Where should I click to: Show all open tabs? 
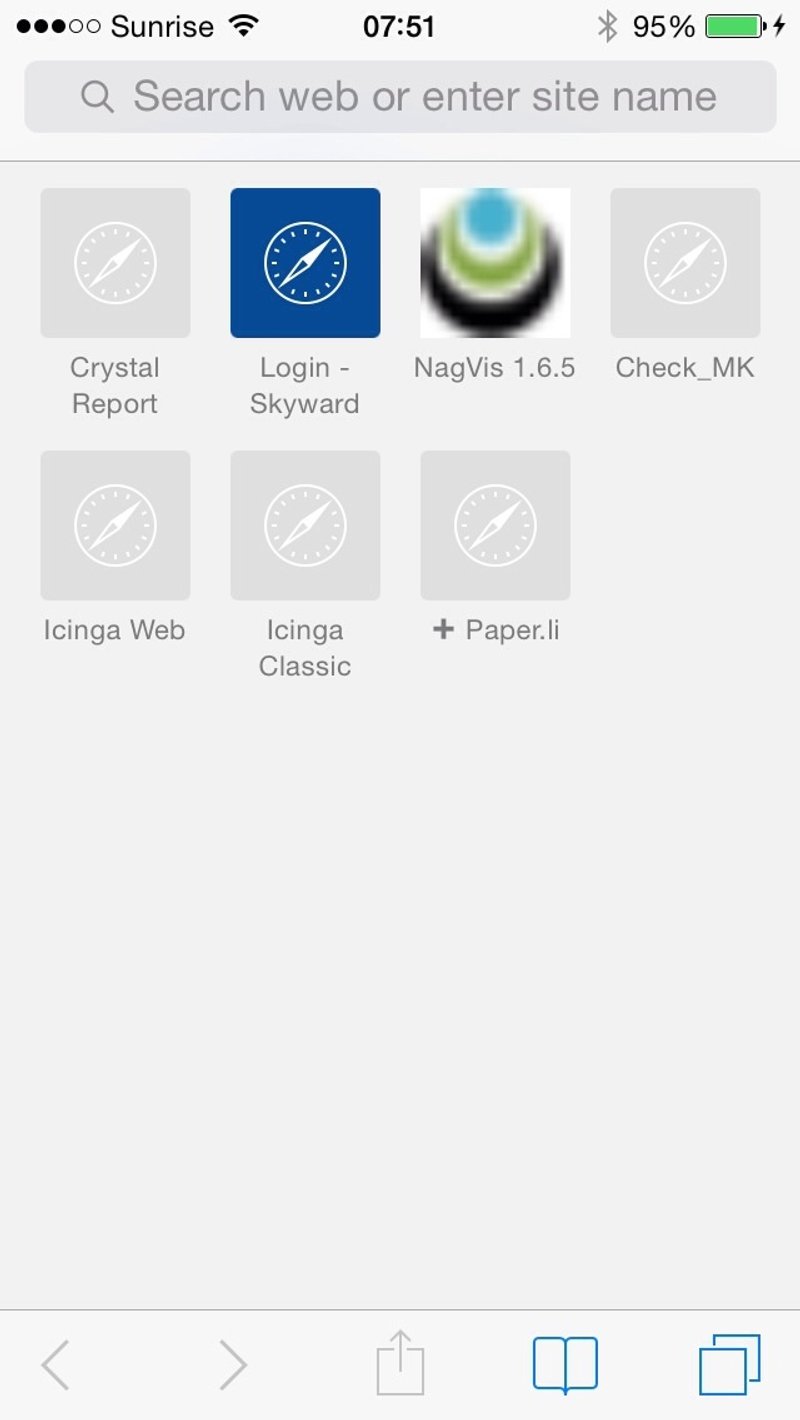coord(729,1364)
